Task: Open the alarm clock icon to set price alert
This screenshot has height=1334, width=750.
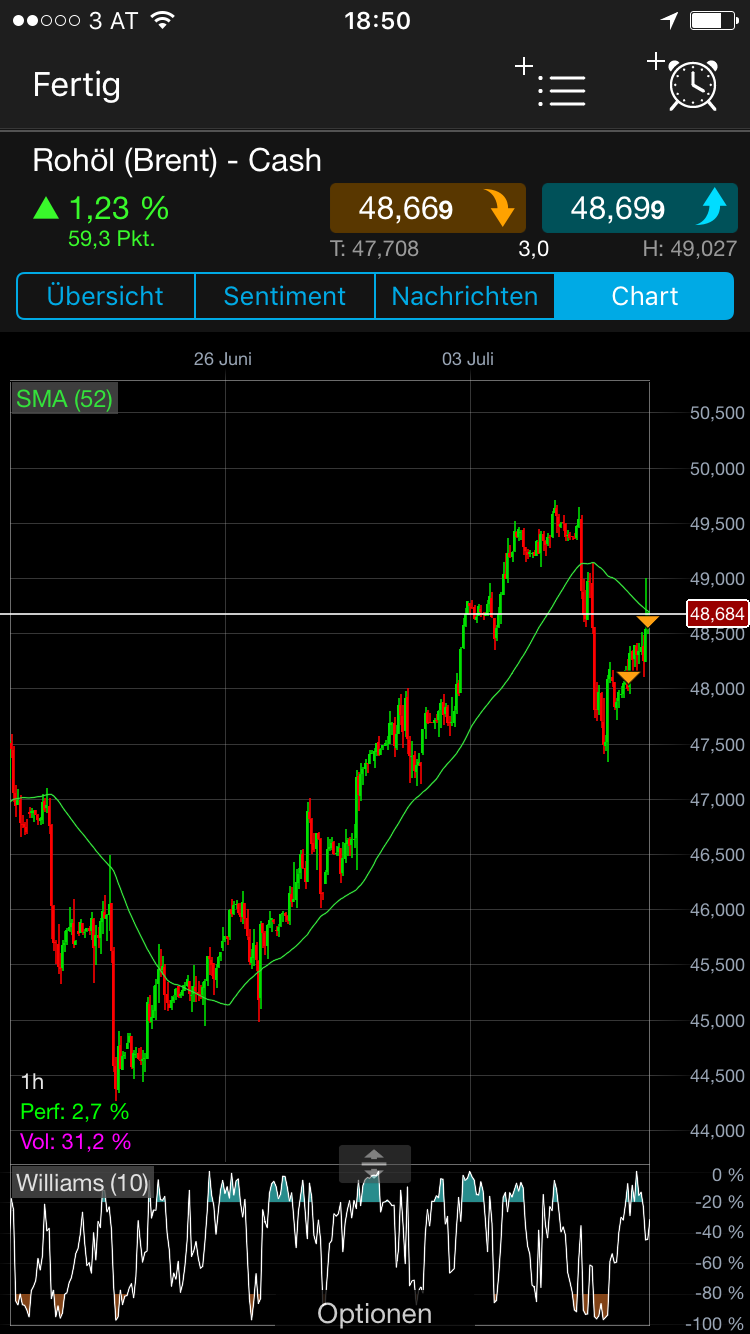Action: pyautogui.click(x=692, y=88)
